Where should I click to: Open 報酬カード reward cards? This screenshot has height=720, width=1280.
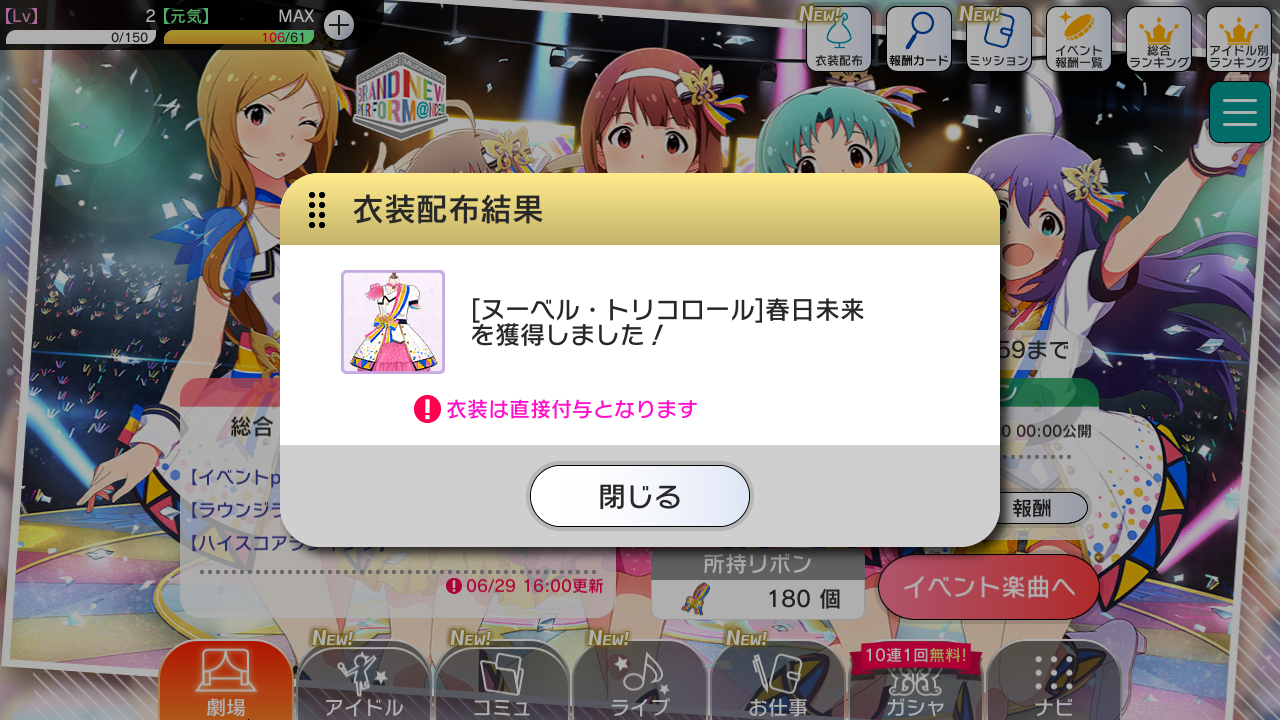918,39
